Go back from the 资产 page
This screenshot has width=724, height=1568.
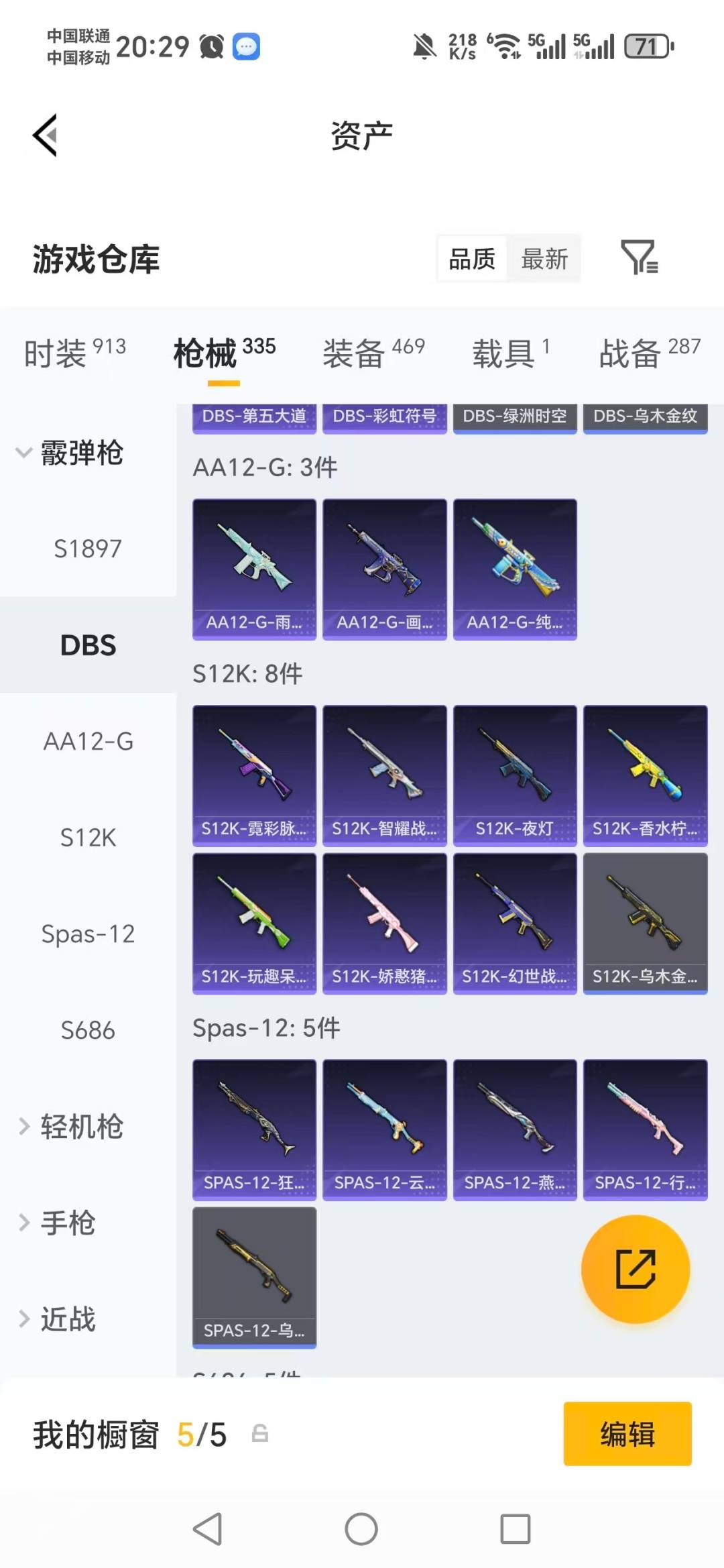point(46,135)
